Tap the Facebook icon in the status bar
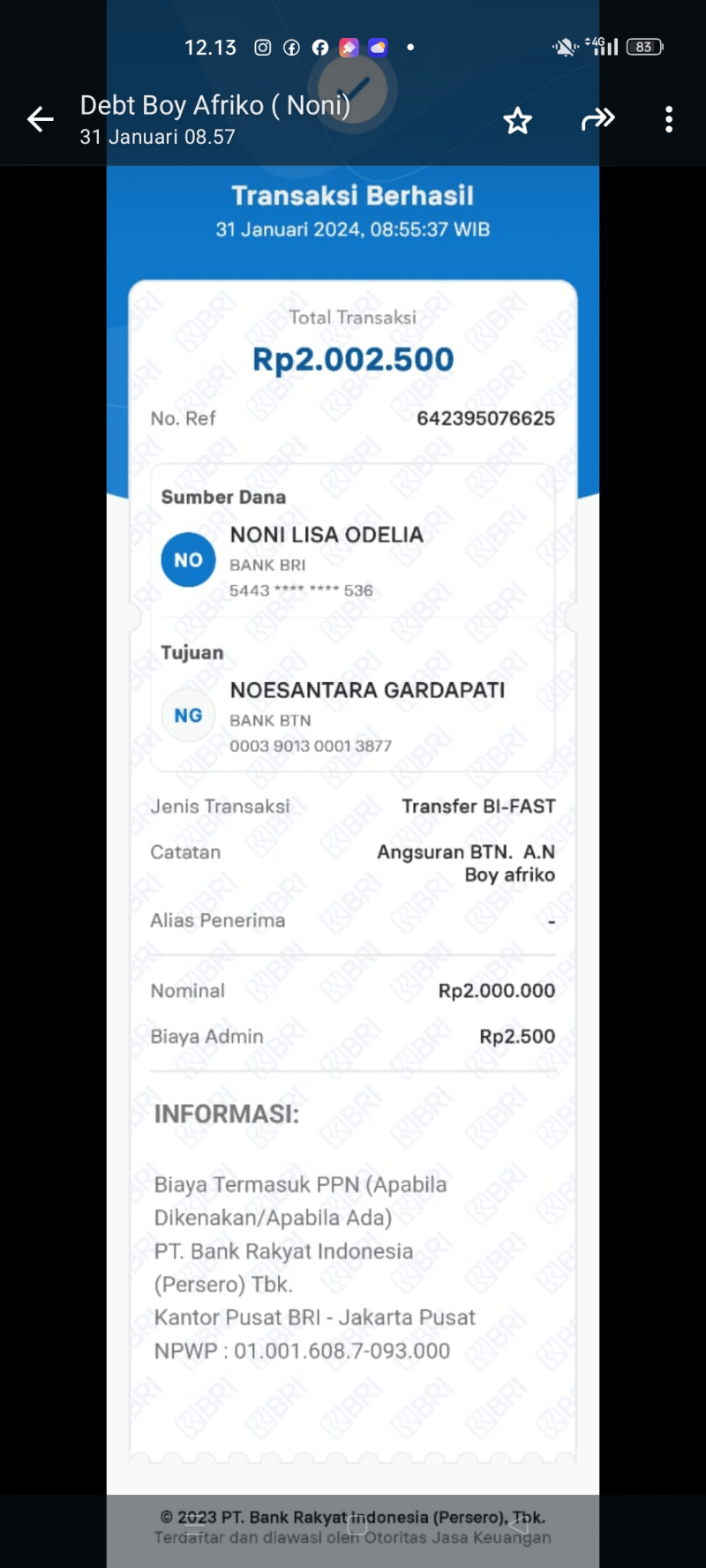706x1568 pixels. [x=291, y=47]
